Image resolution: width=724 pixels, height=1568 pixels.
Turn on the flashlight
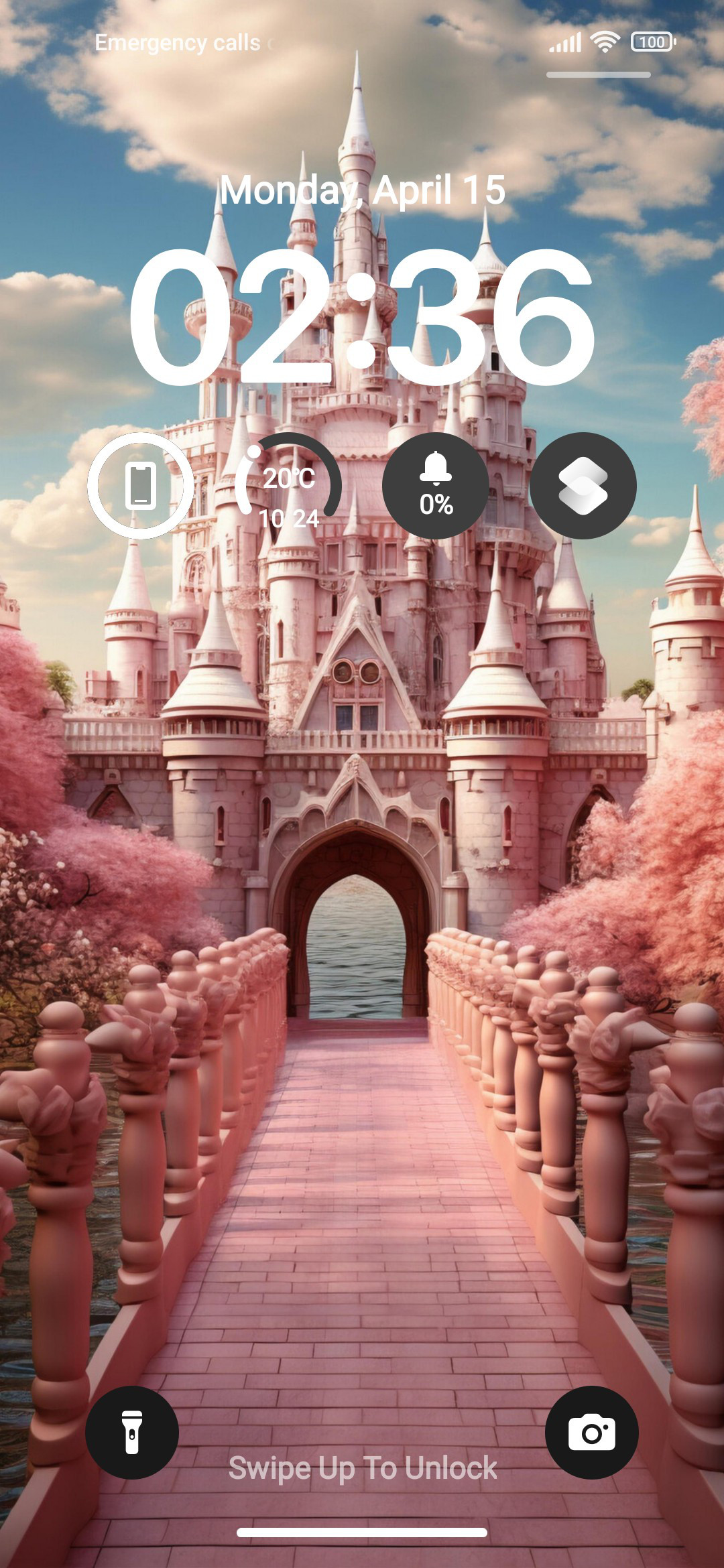(132, 1432)
